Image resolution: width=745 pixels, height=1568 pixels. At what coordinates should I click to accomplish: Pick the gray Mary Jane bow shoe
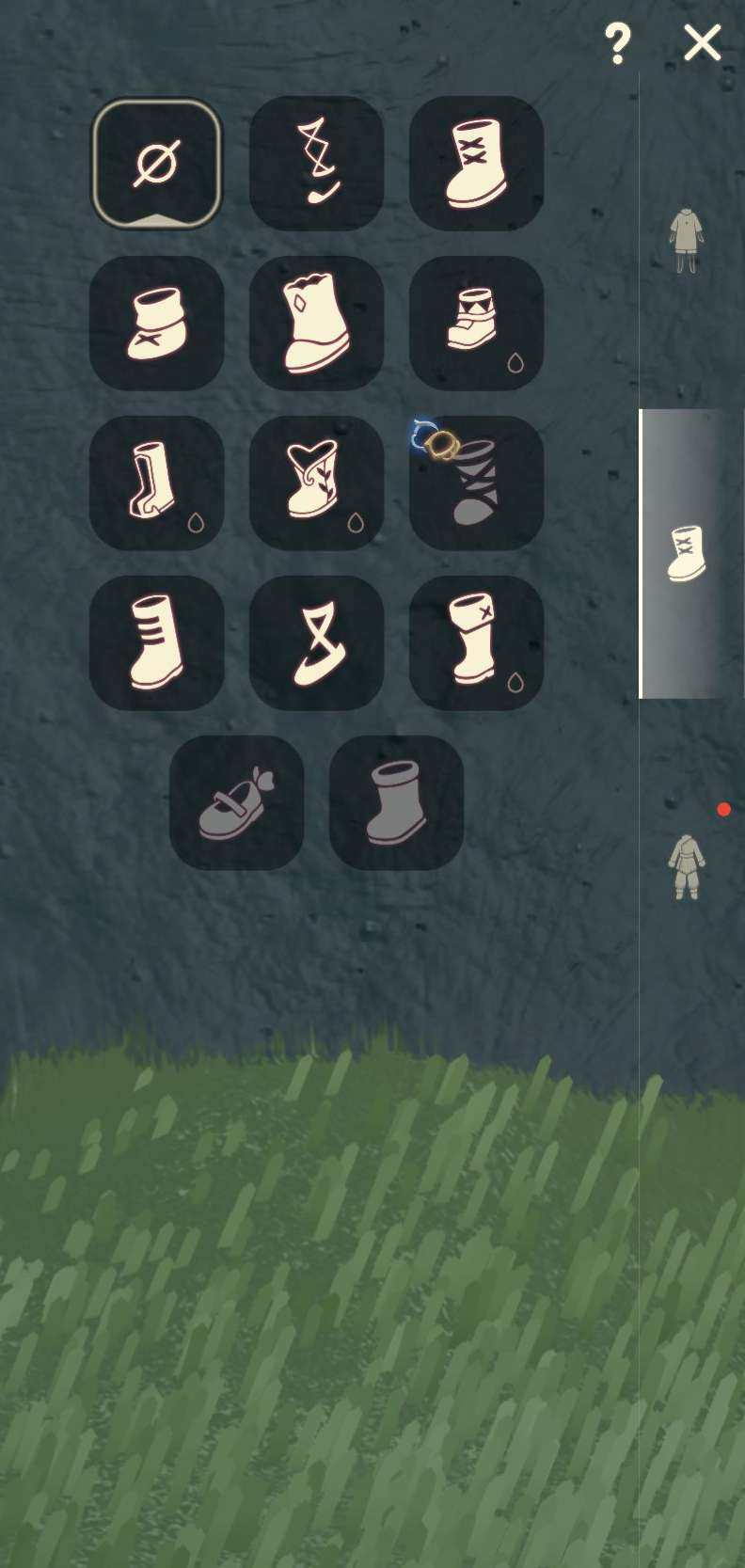236,803
